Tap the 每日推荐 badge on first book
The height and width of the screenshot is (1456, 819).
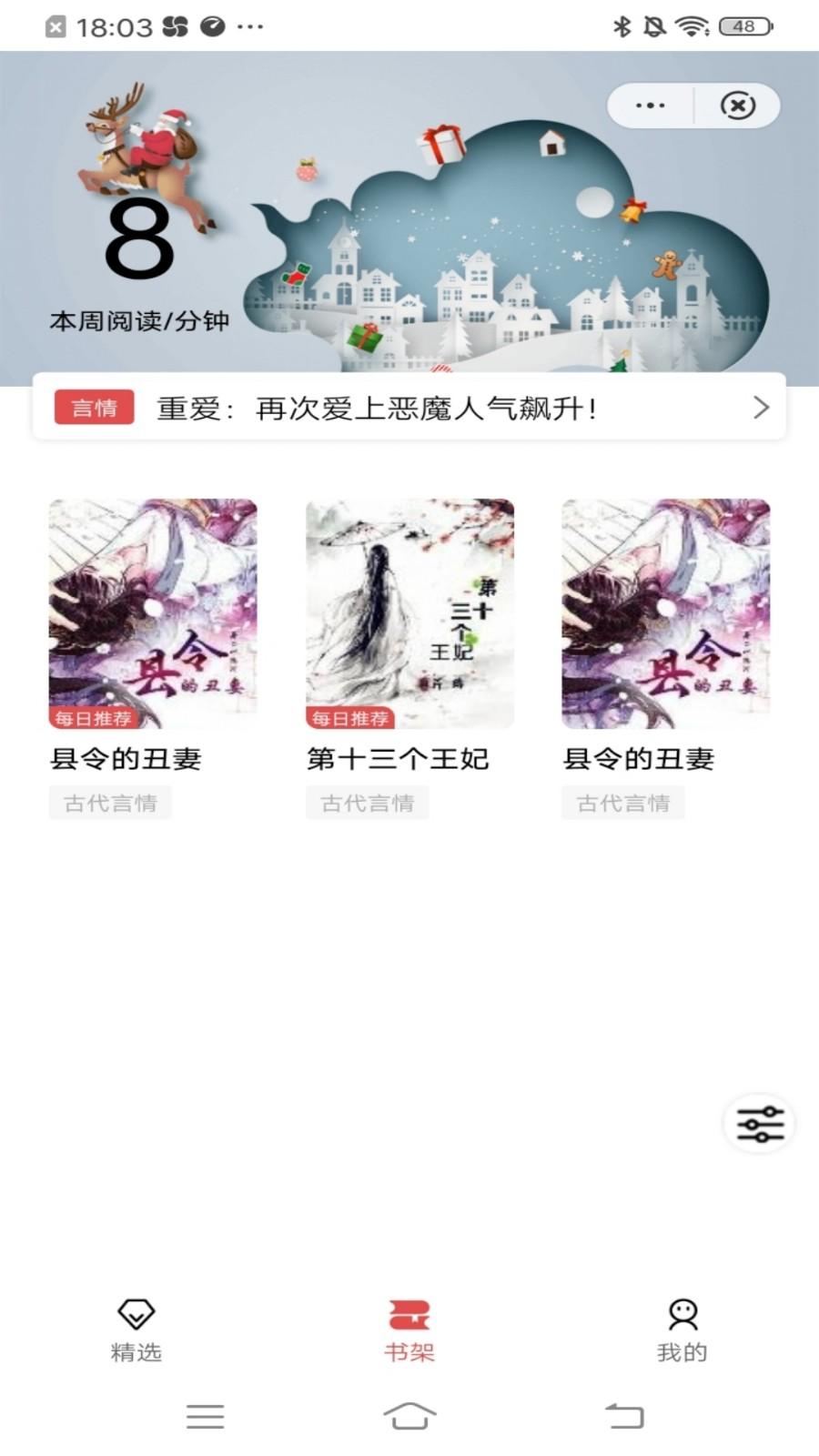[x=96, y=718]
